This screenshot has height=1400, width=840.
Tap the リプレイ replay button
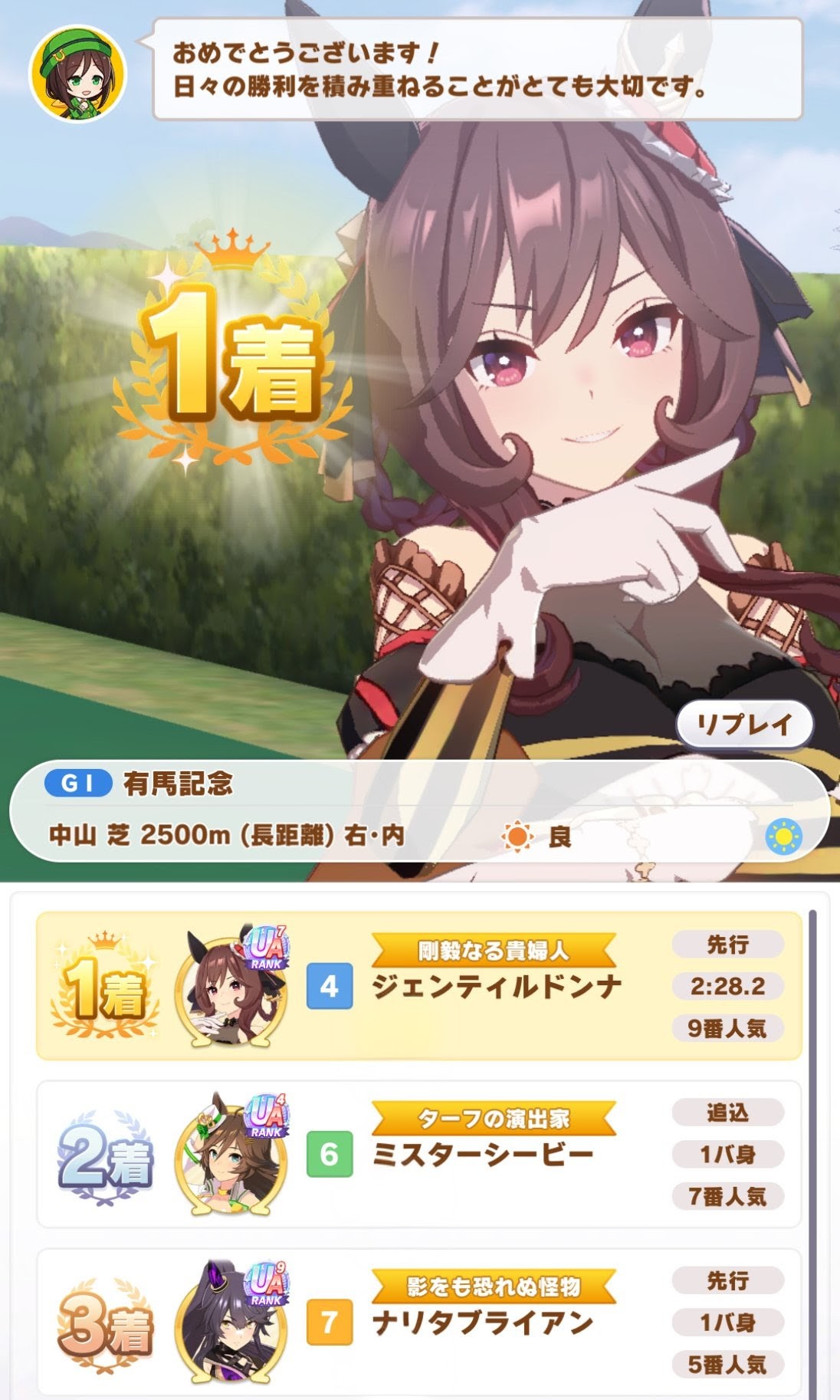[743, 725]
